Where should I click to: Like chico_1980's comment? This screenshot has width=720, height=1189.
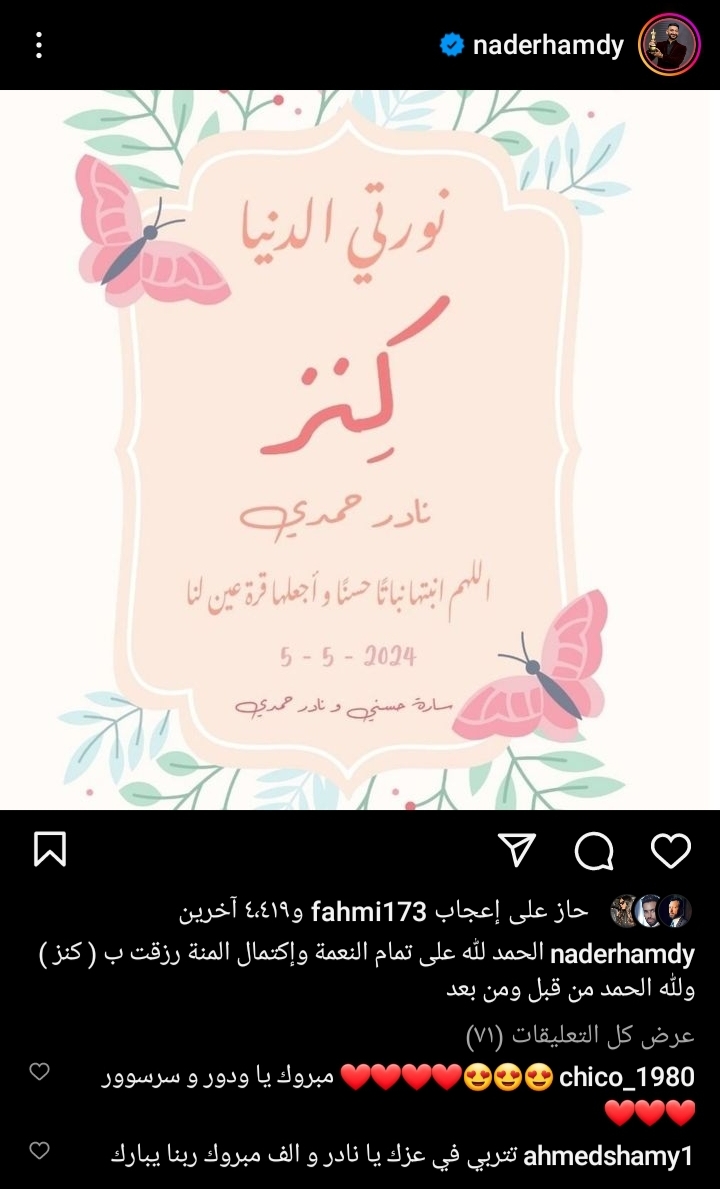coord(39,1072)
